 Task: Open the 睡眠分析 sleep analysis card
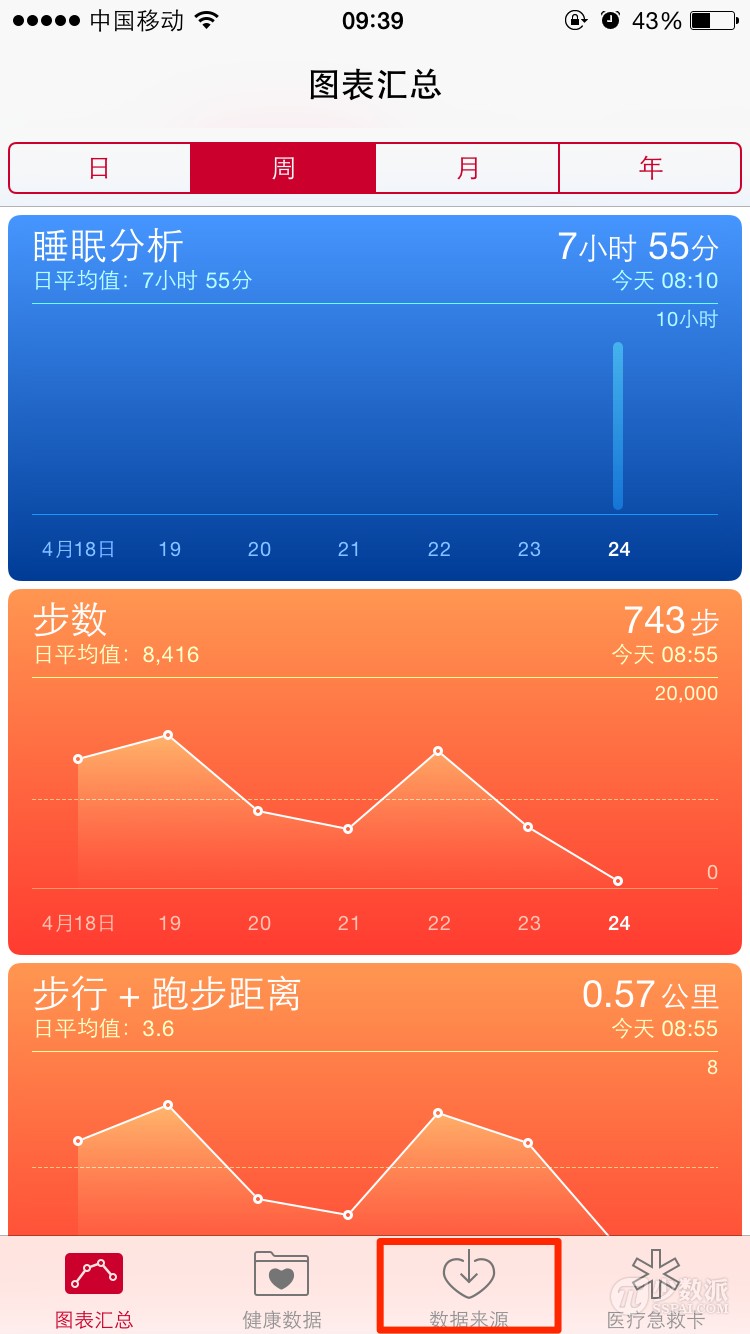tap(375, 398)
